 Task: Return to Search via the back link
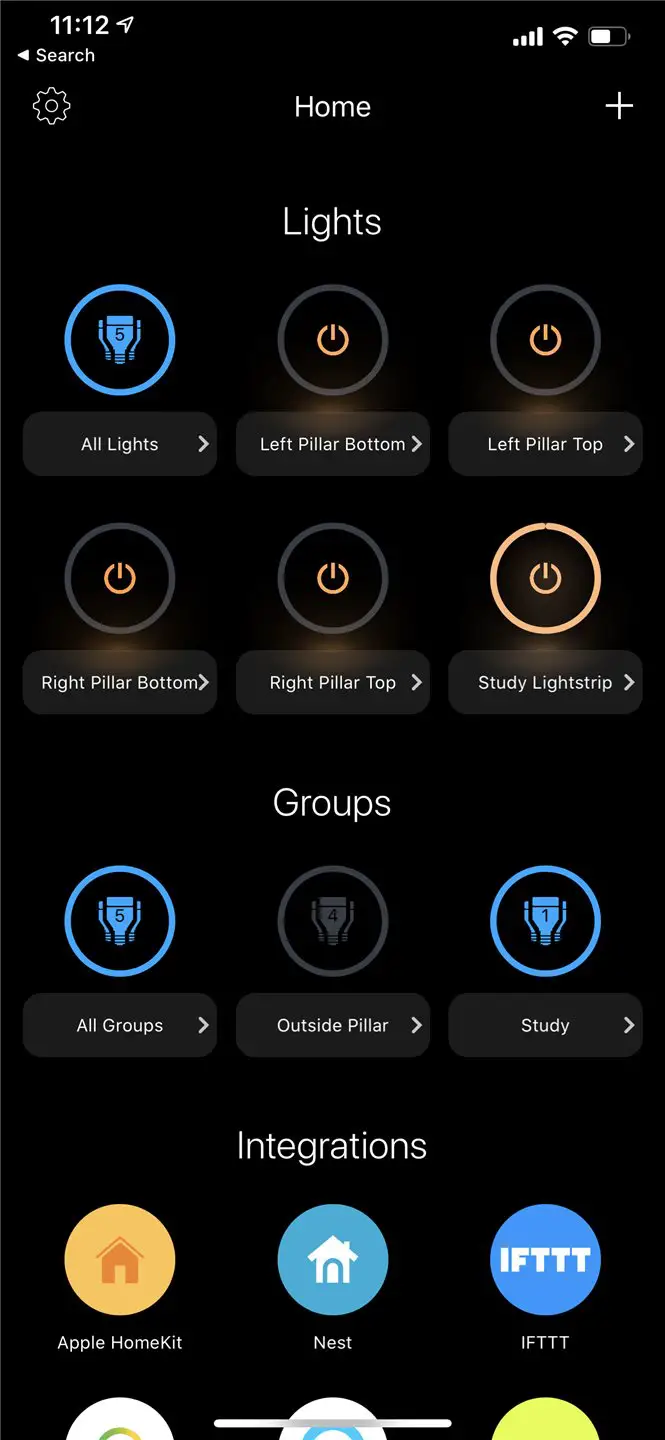(x=56, y=56)
